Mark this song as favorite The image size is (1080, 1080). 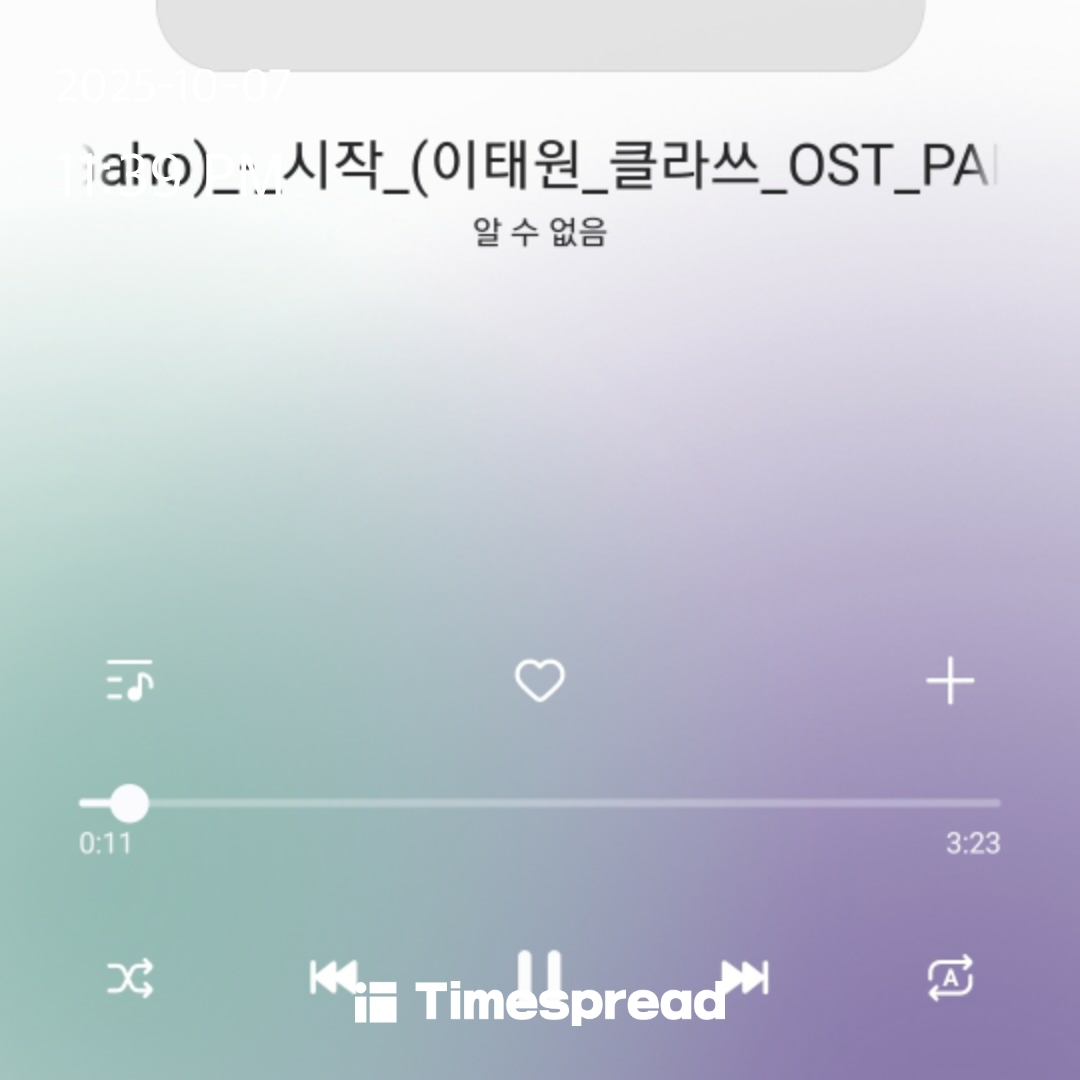pos(540,681)
